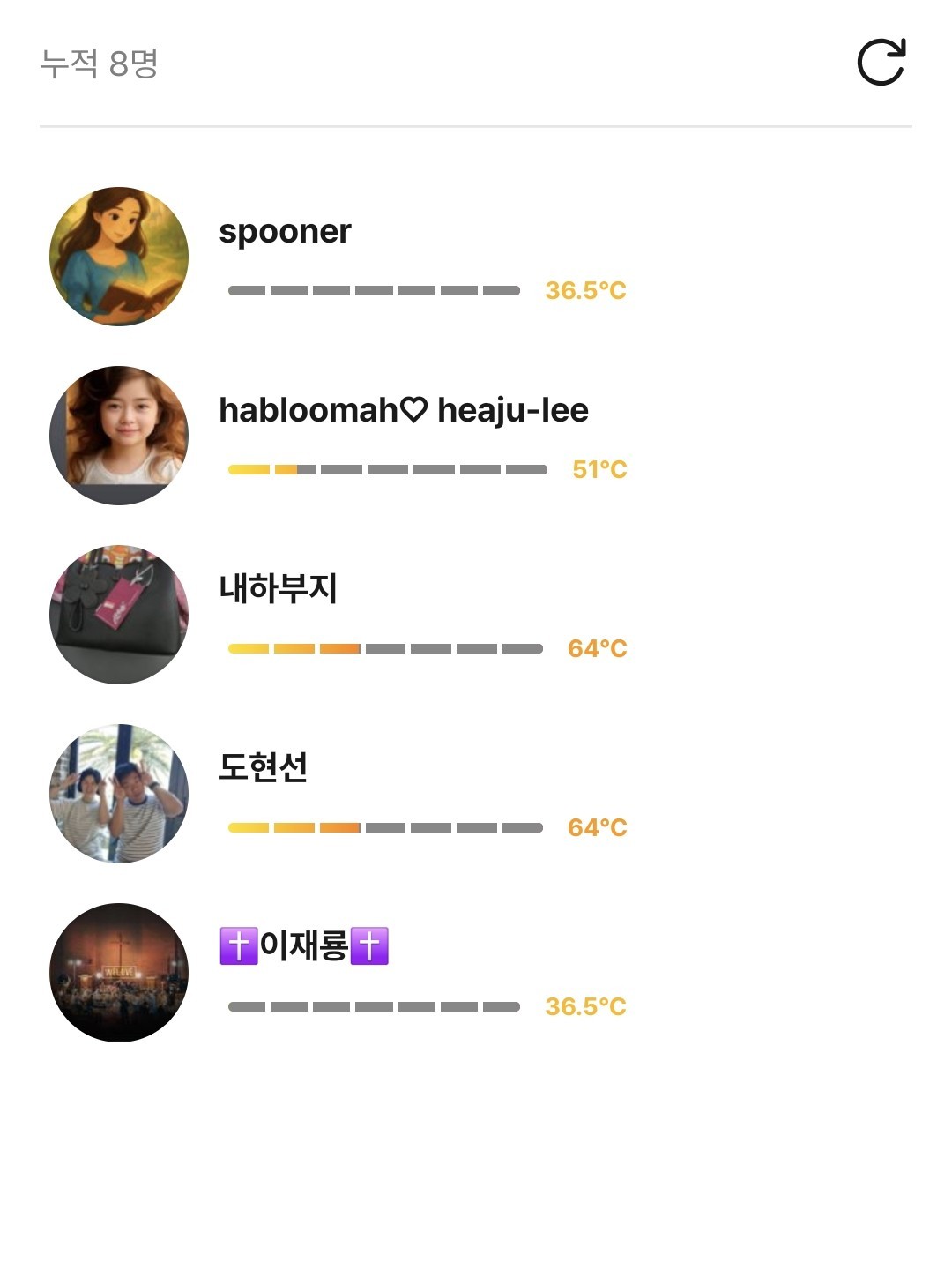Open habloomah heaju-lee's profile

pos(403,411)
